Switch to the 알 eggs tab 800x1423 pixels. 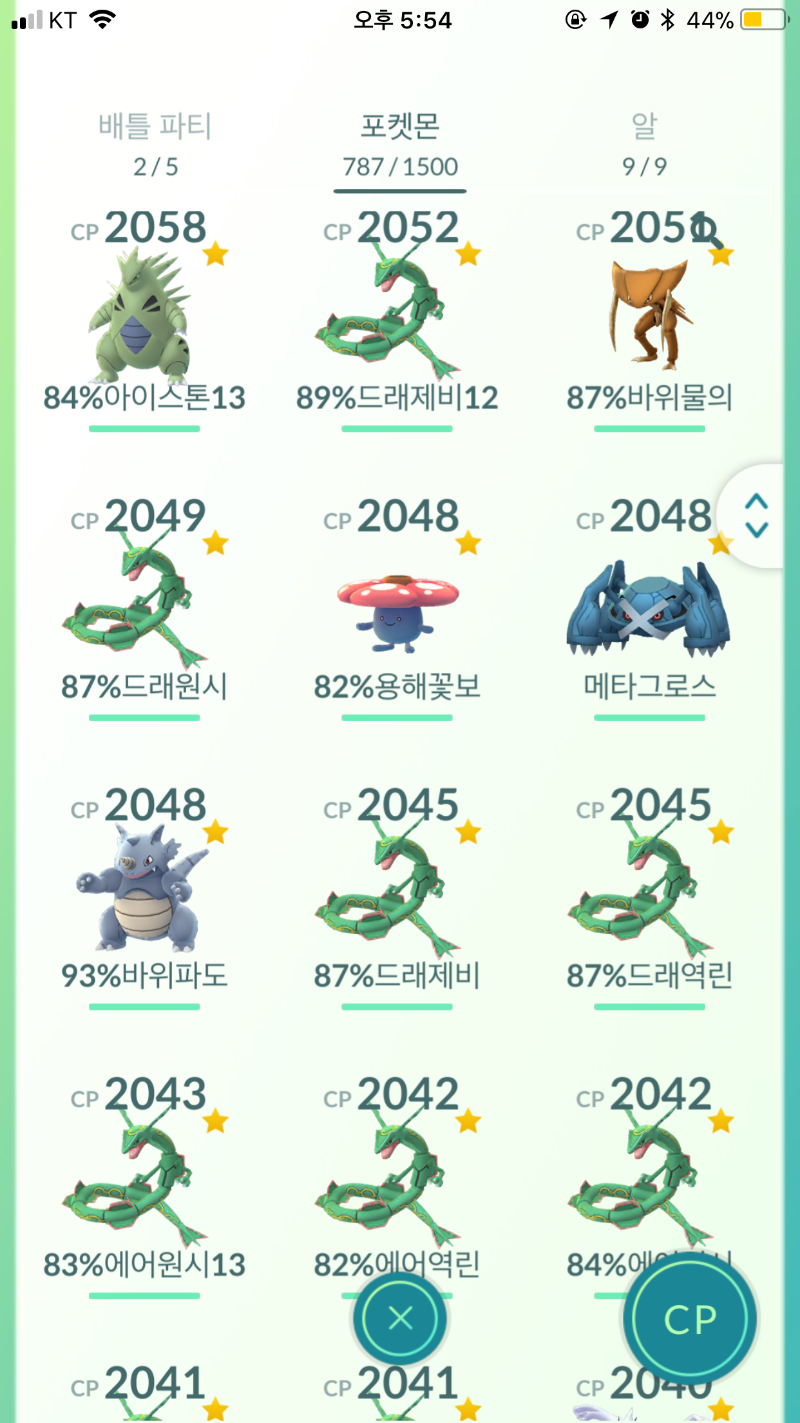pos(644,142)
